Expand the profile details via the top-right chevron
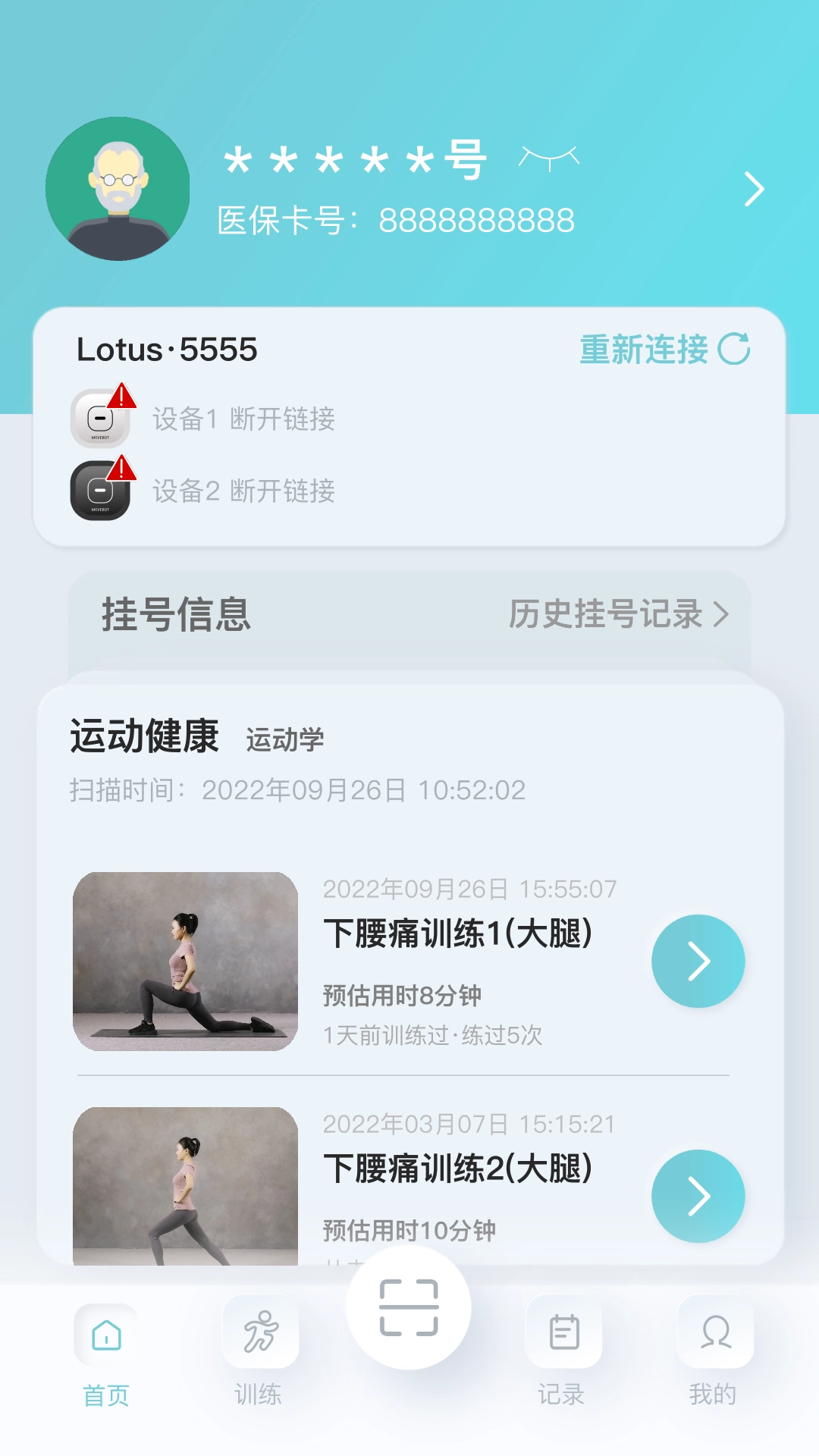This screenshot has width=819, height=1456. click(754, 190)
